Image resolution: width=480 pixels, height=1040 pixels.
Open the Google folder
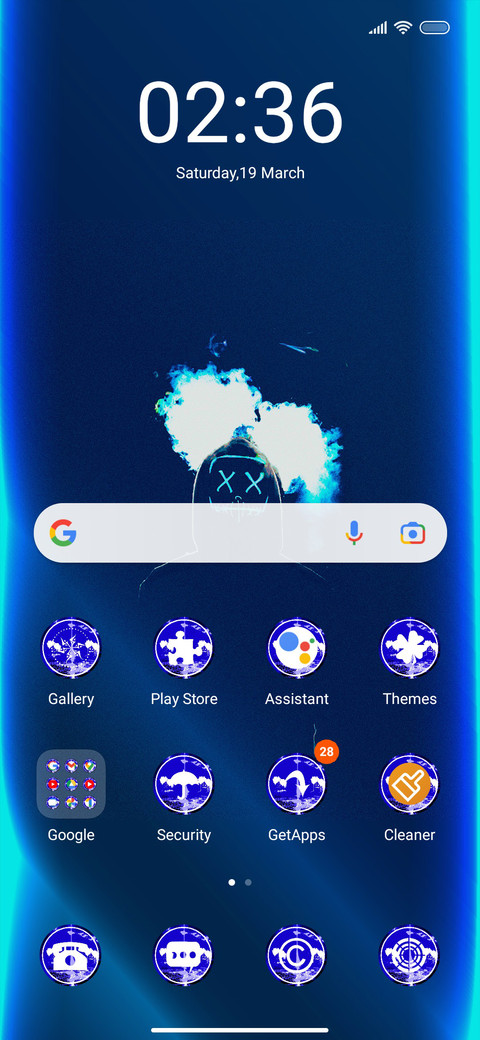click(71, 784)
